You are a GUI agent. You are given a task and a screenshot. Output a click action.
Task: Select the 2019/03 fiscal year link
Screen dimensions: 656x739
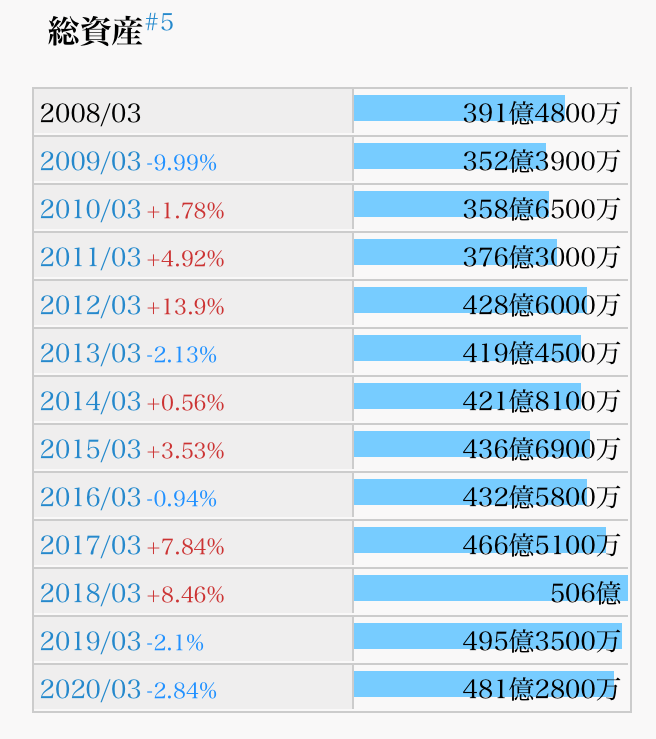pos(90,642)
